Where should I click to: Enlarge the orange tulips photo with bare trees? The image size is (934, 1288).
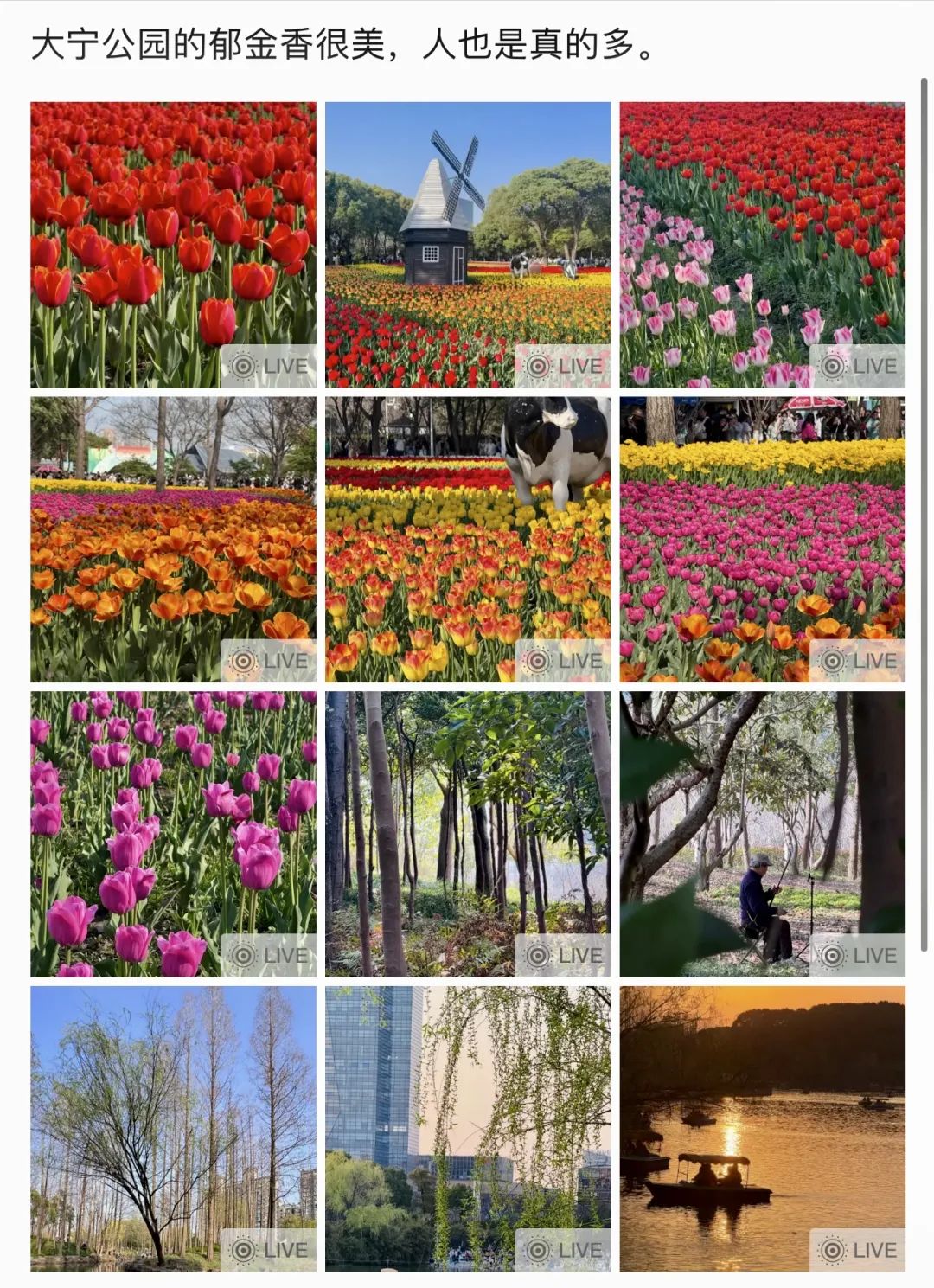point(173,539)
